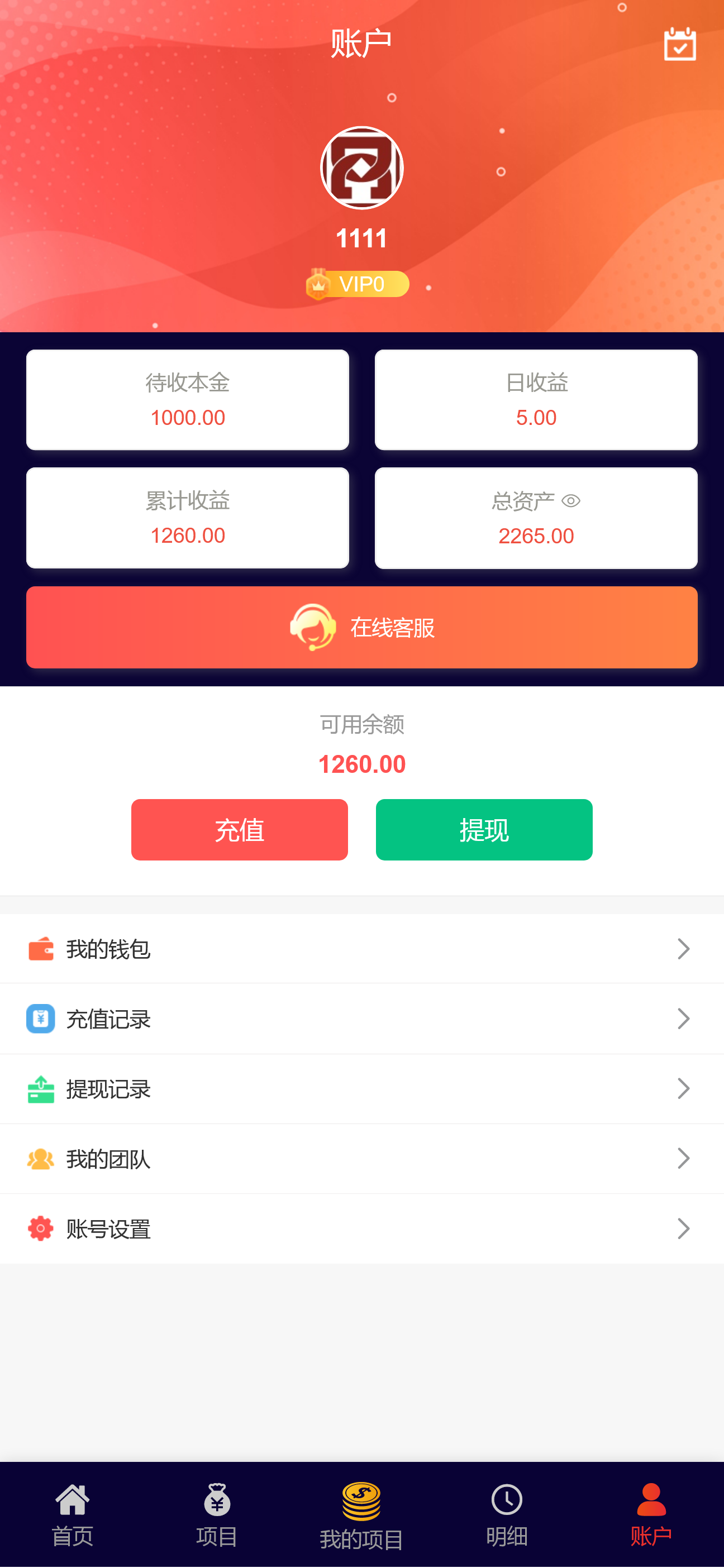724x1568 pixels.
Task: Tap the 充值 recharge button
Action: click(239, 830)
